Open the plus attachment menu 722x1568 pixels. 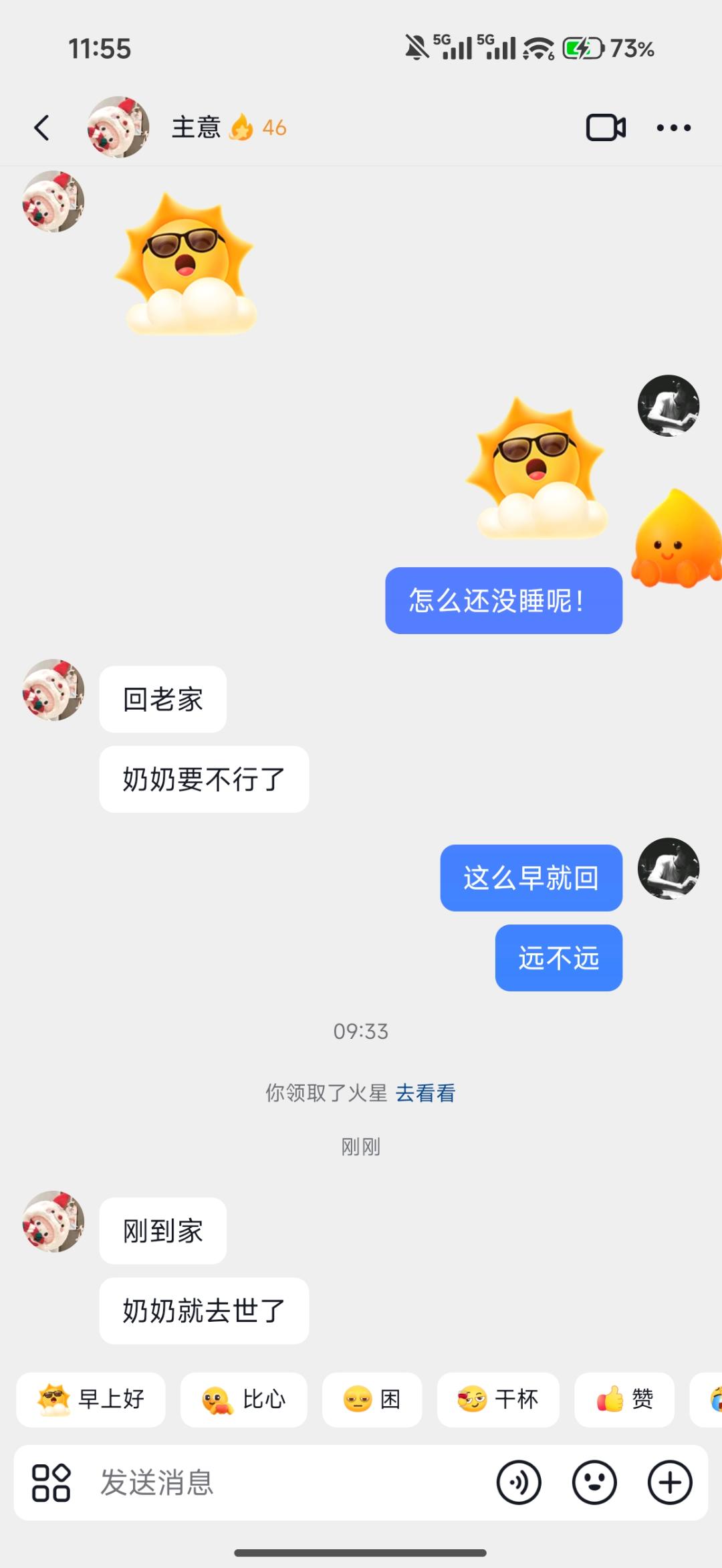pyautogui.click(x=670, y=1483)
